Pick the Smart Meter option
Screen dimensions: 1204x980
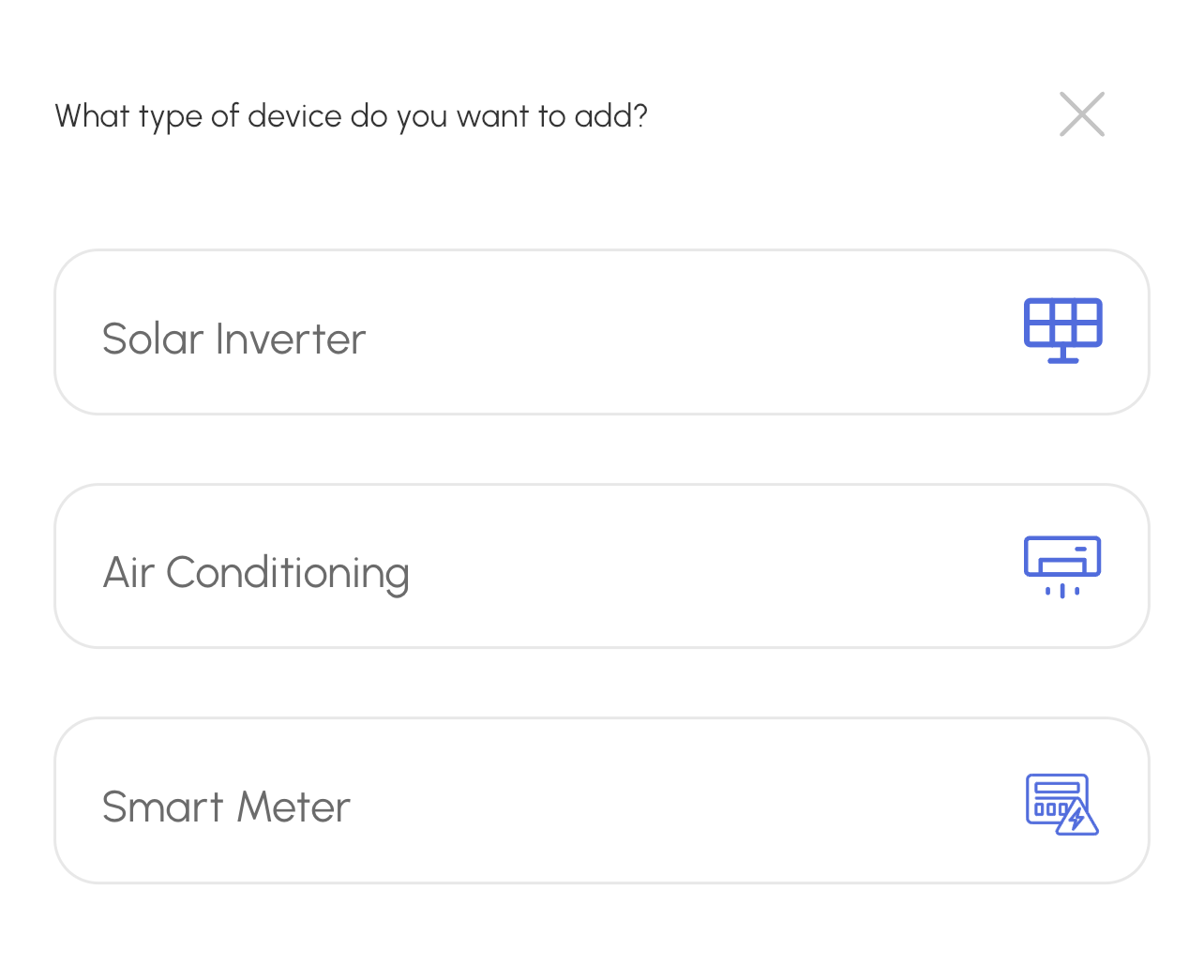click(x=601, y=801)
